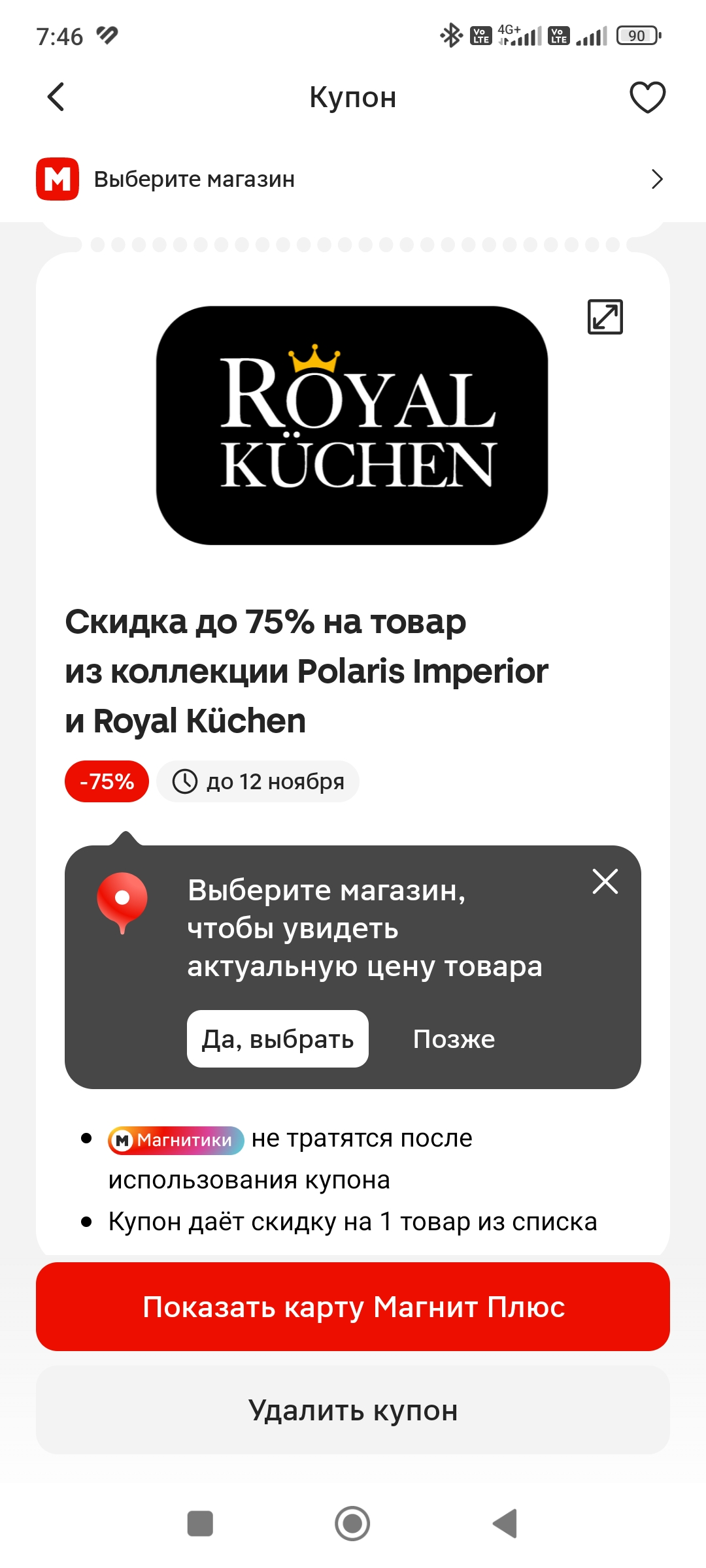This screenshot has height=1568, width=706.
Task: Go back from the coupon page
Action: (56, 97)
